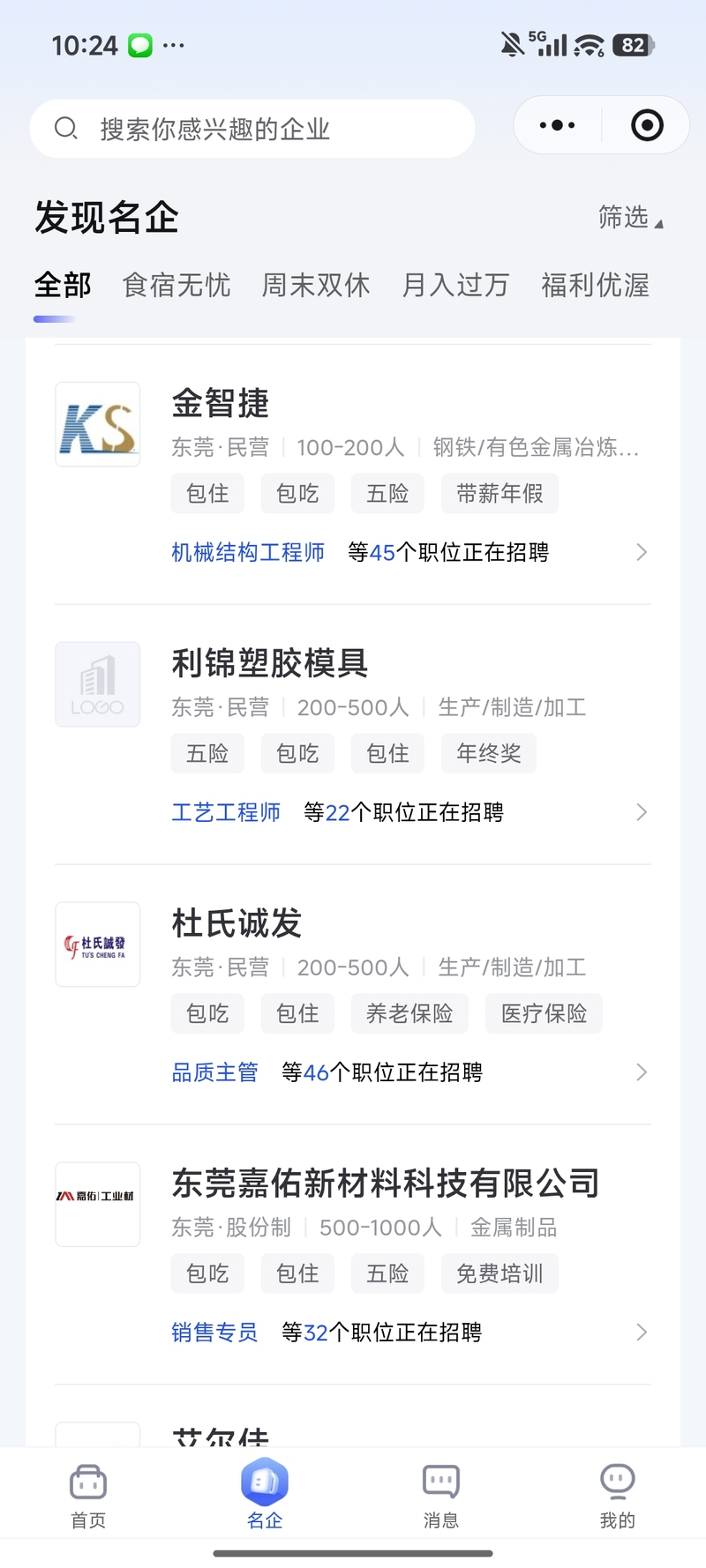Open the 利锦塑胶模具 company page
Screen dimensions: 706x1568
pyautogui.click(x=353, y=735)
